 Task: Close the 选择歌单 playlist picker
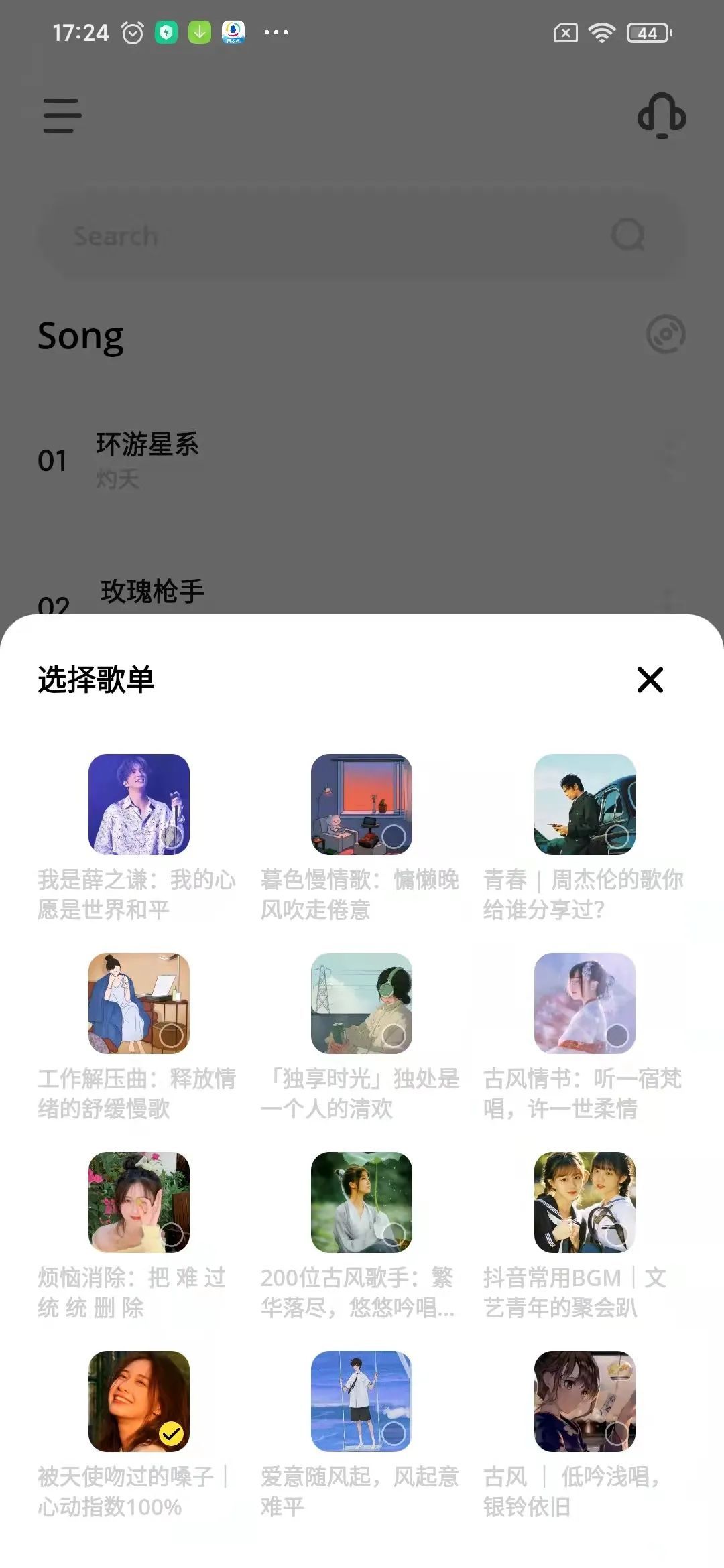click(x=650, y=679)
